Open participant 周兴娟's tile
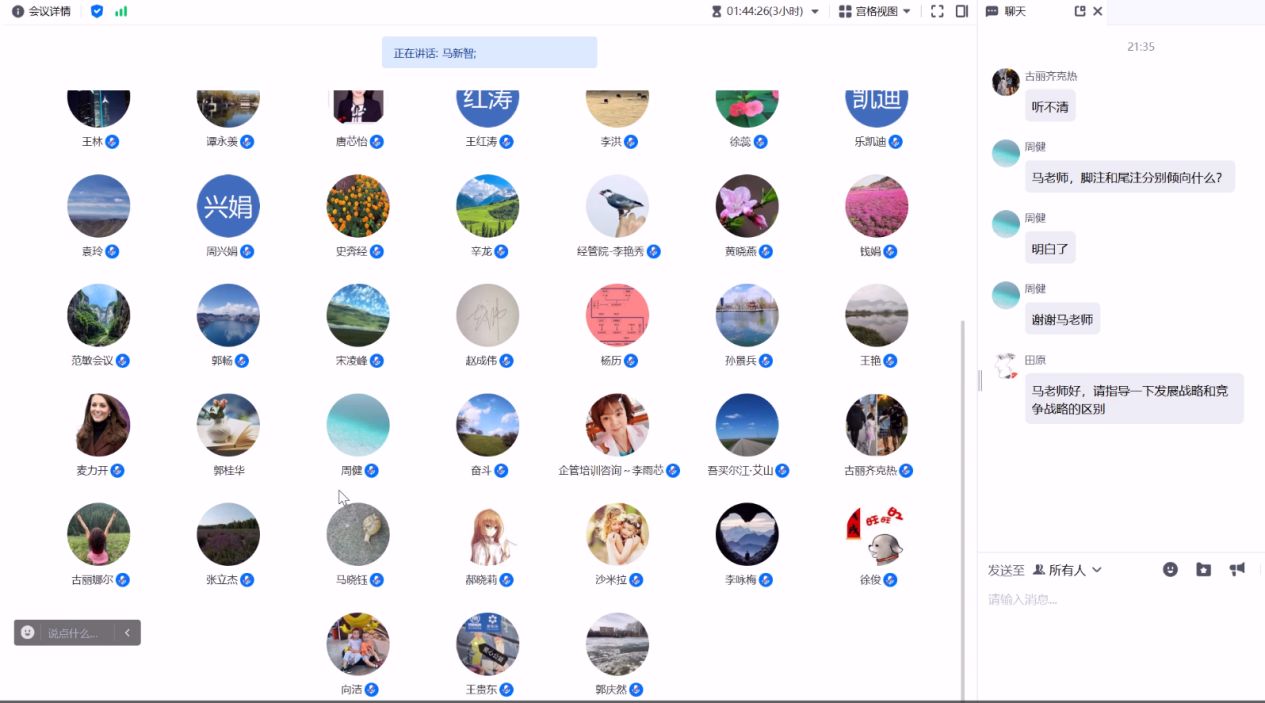This screenshot has height=703, width=1265. point(228,206)
